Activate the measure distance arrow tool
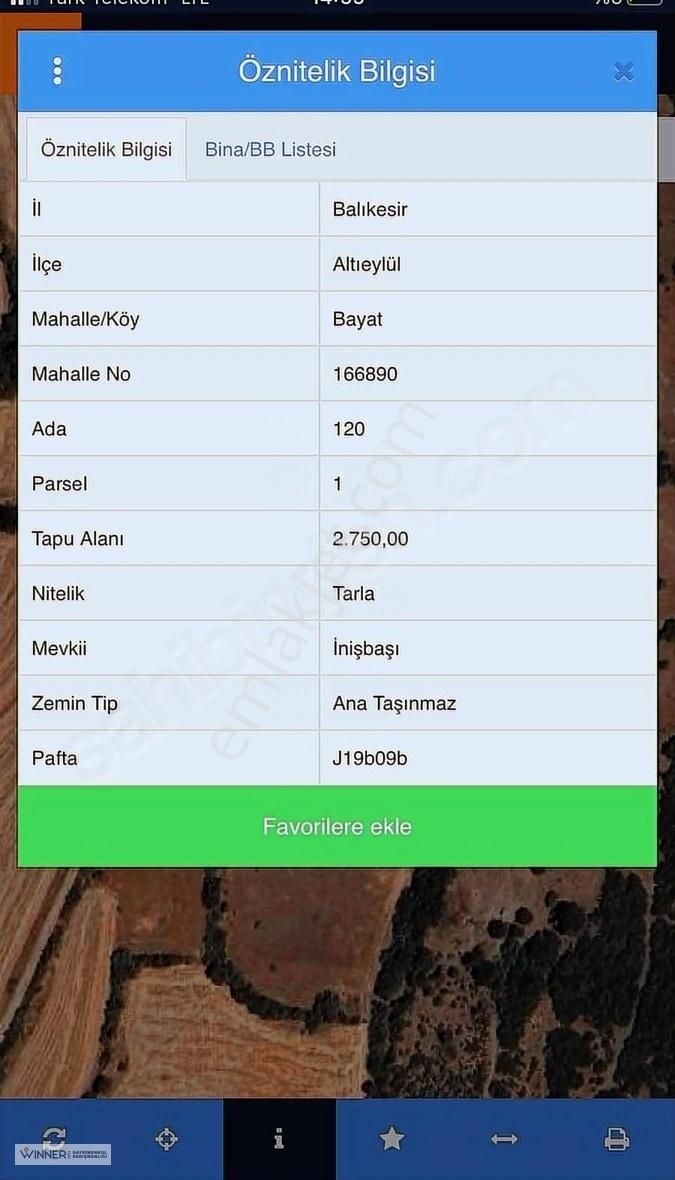 coord(504,1138)
